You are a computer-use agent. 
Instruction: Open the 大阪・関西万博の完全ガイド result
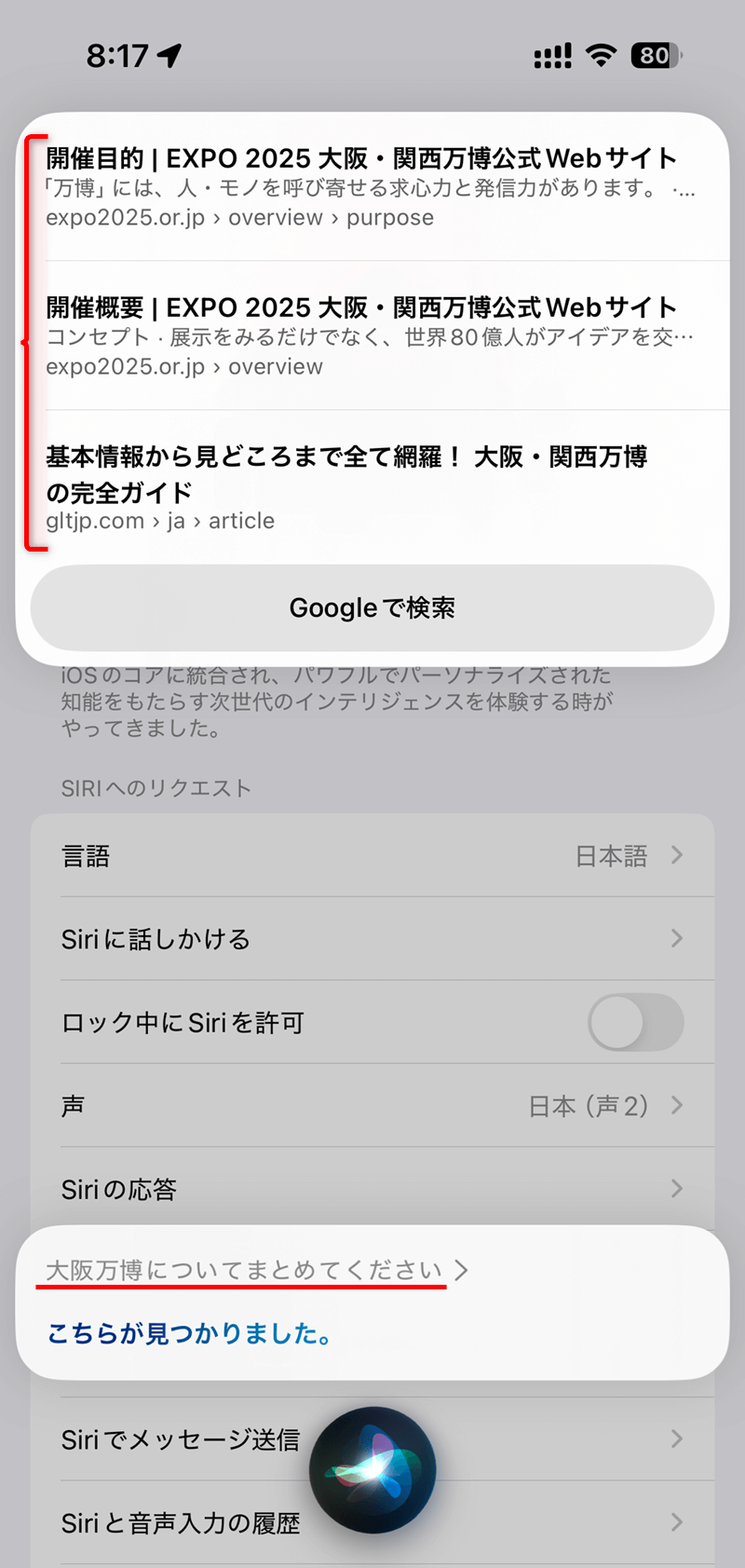pos(372,487)
